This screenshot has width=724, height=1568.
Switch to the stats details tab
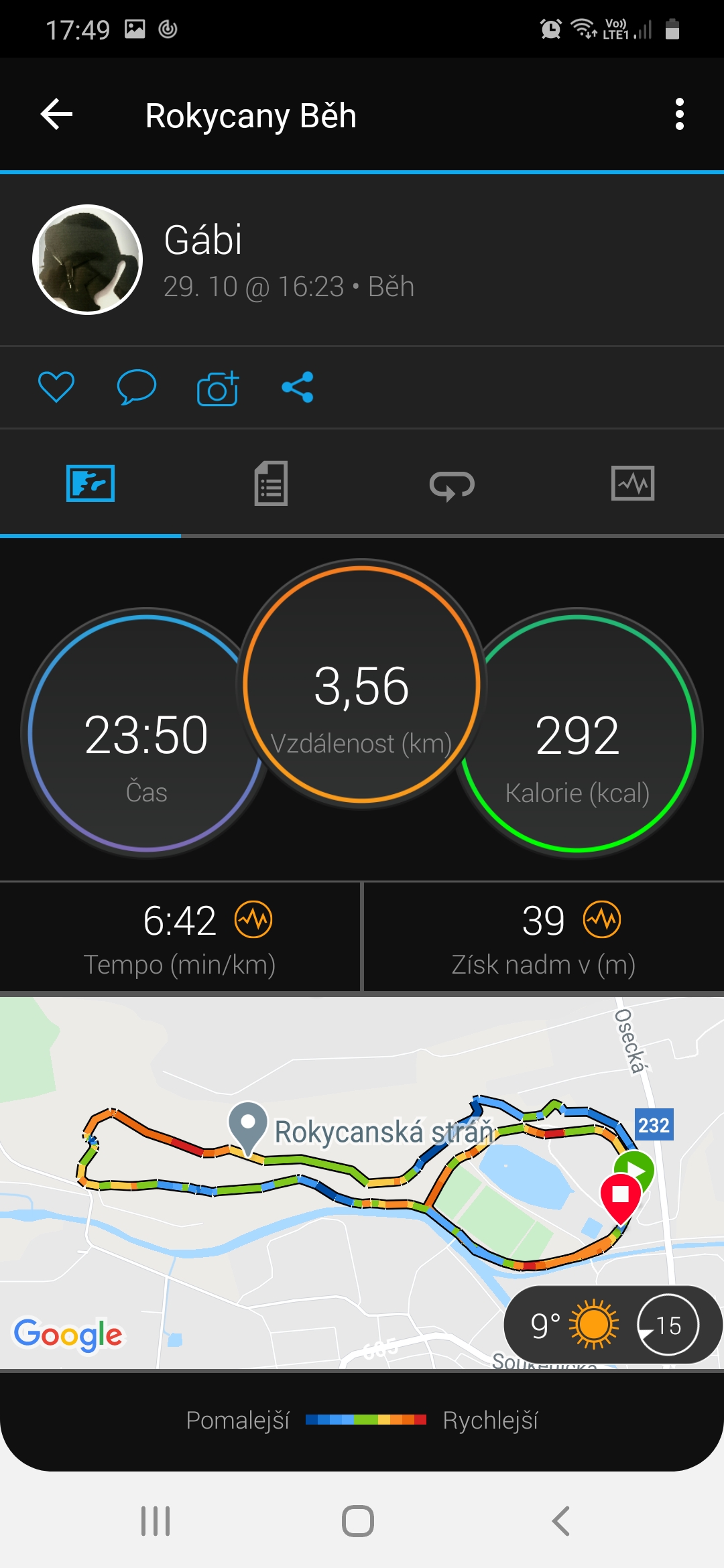click(271, 483)
